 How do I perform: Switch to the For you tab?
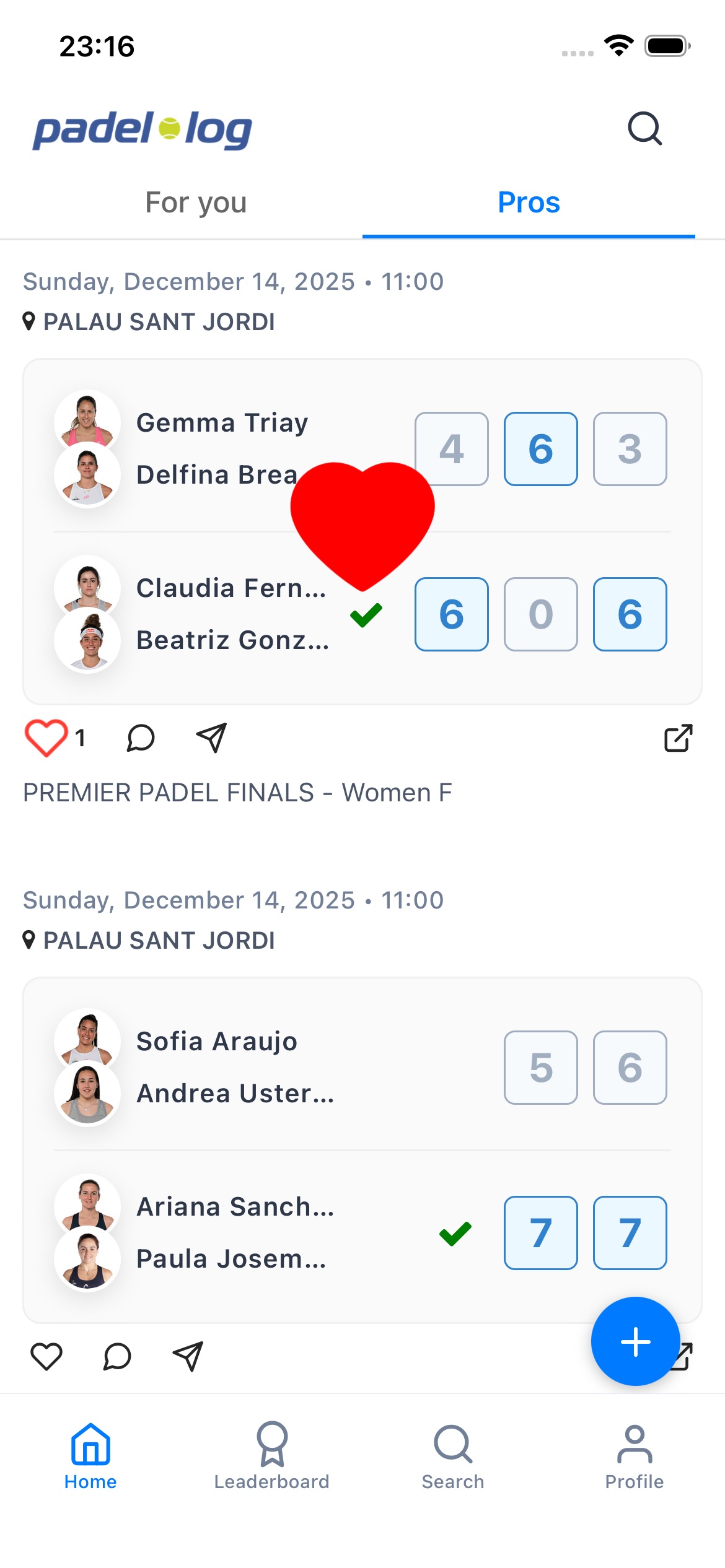tap(196, 203)
